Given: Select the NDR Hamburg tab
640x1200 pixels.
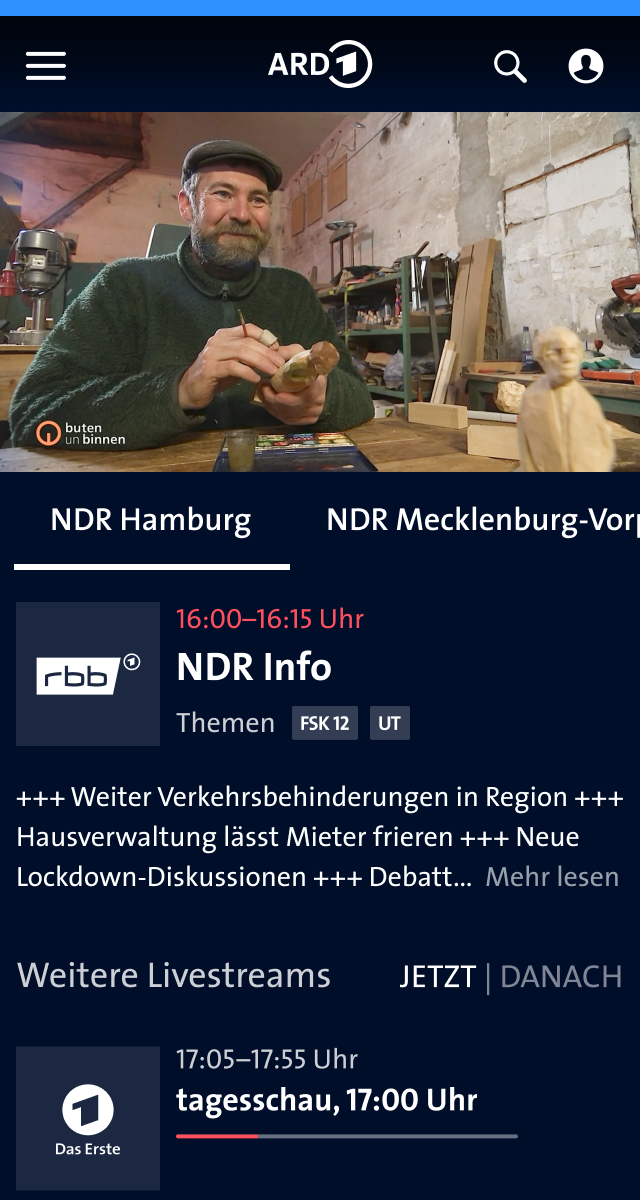Looking at the screenshot, I should coord(151,521).
